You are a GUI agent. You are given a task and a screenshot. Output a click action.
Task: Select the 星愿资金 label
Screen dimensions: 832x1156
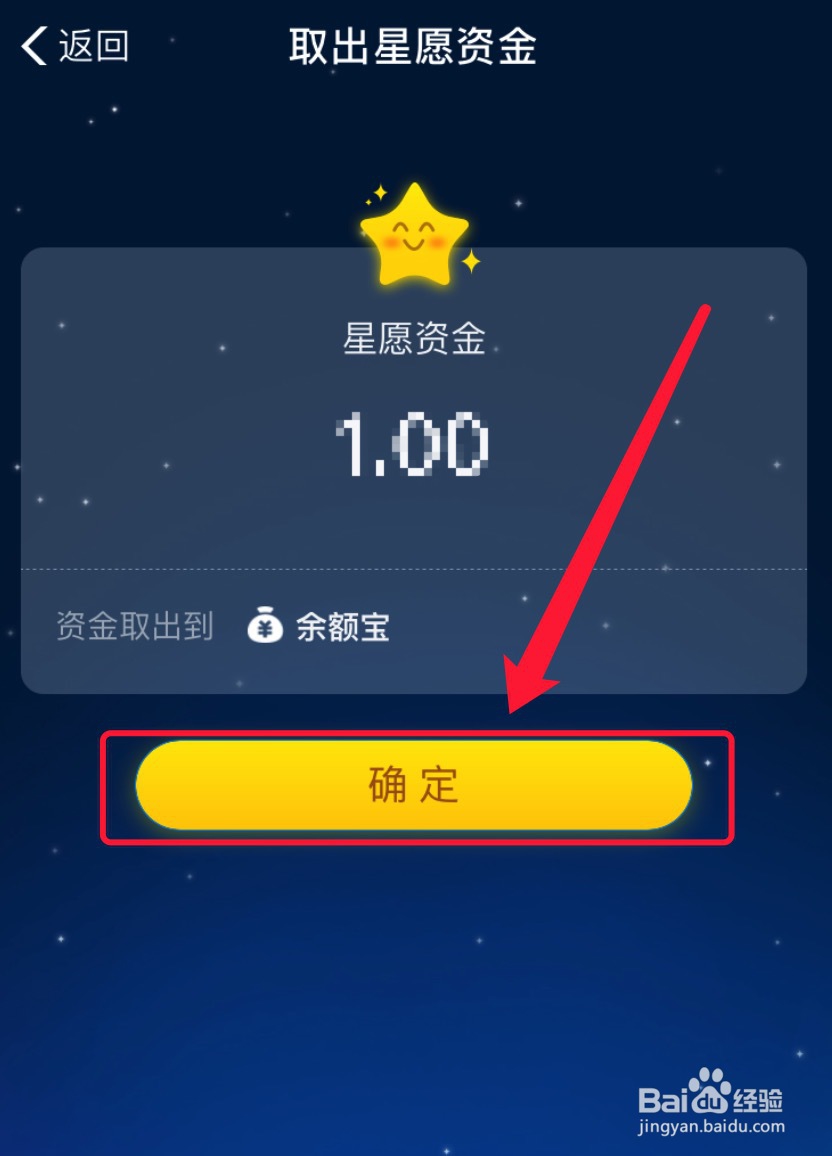pyautogui.click(x=413, y=340)
